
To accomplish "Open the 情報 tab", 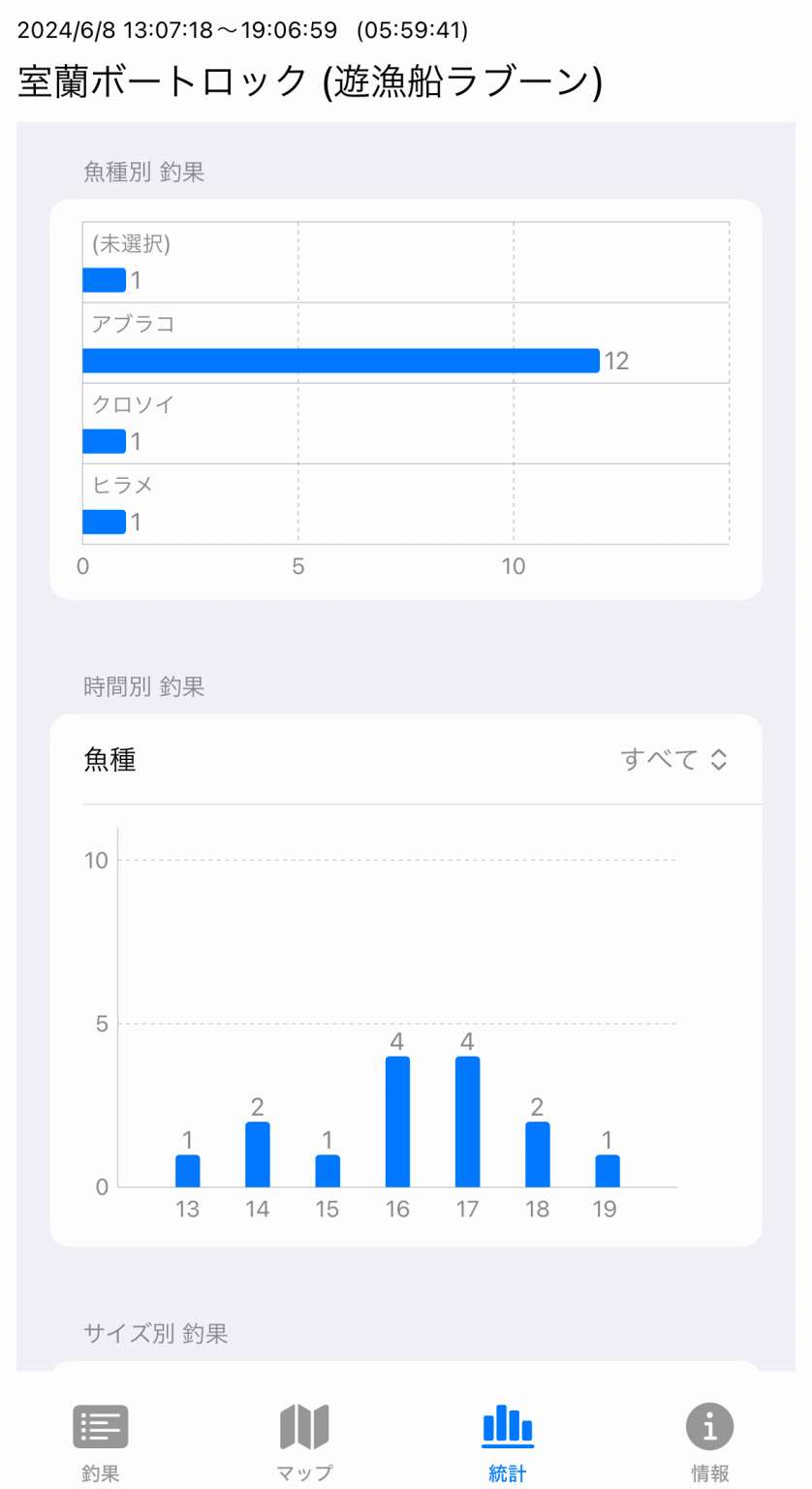I will [x=710, y=1441].
